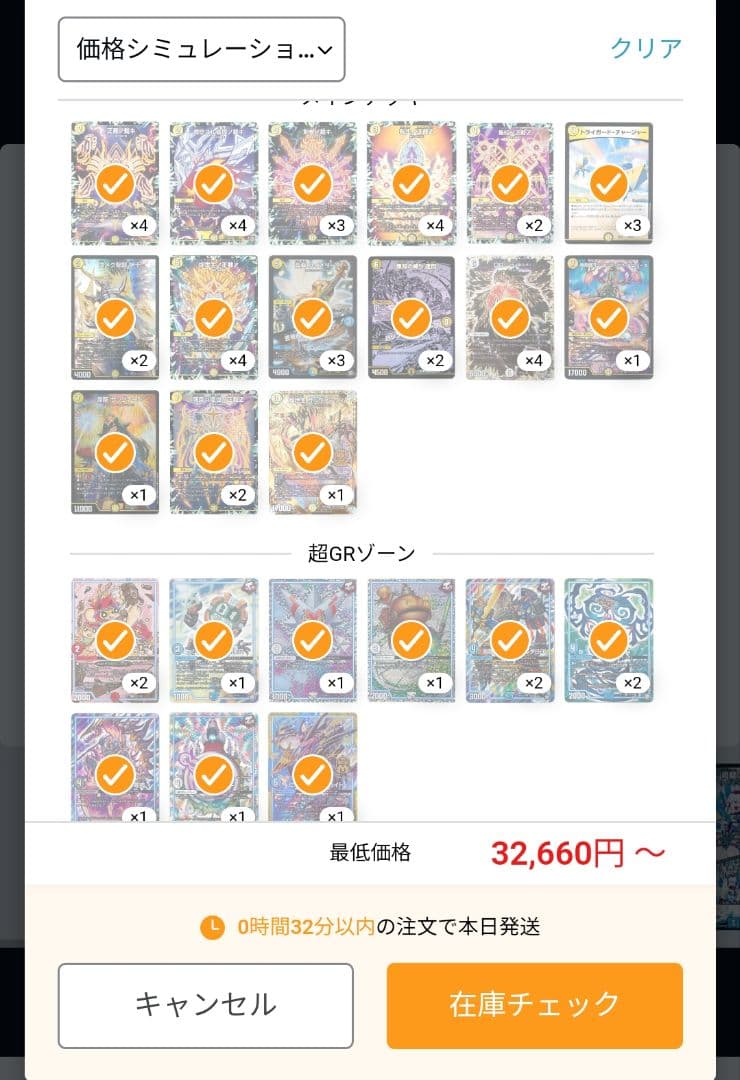Image resolution: width=740 pixels, height=1080 pixels.
Task: Toggle the ×1 card checkmark in third row
Action: [x=312, y=450]
